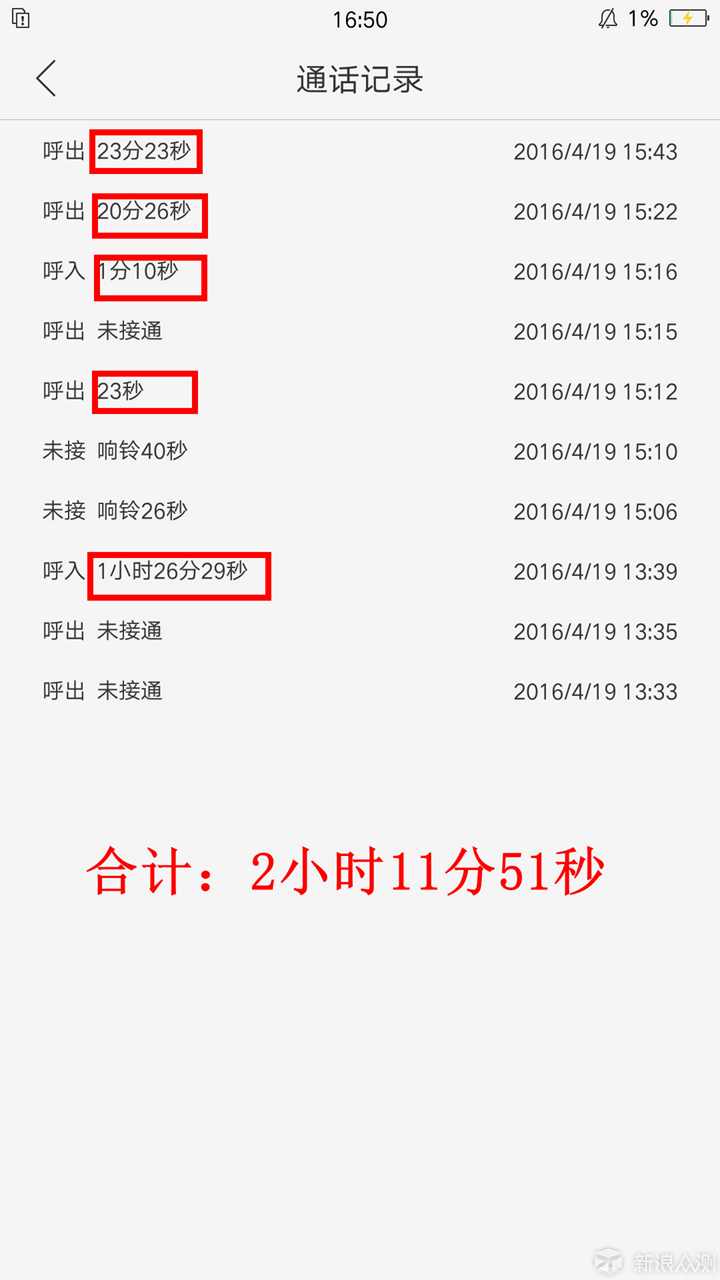Go back from the call log screen

click(x=46, y=79)
